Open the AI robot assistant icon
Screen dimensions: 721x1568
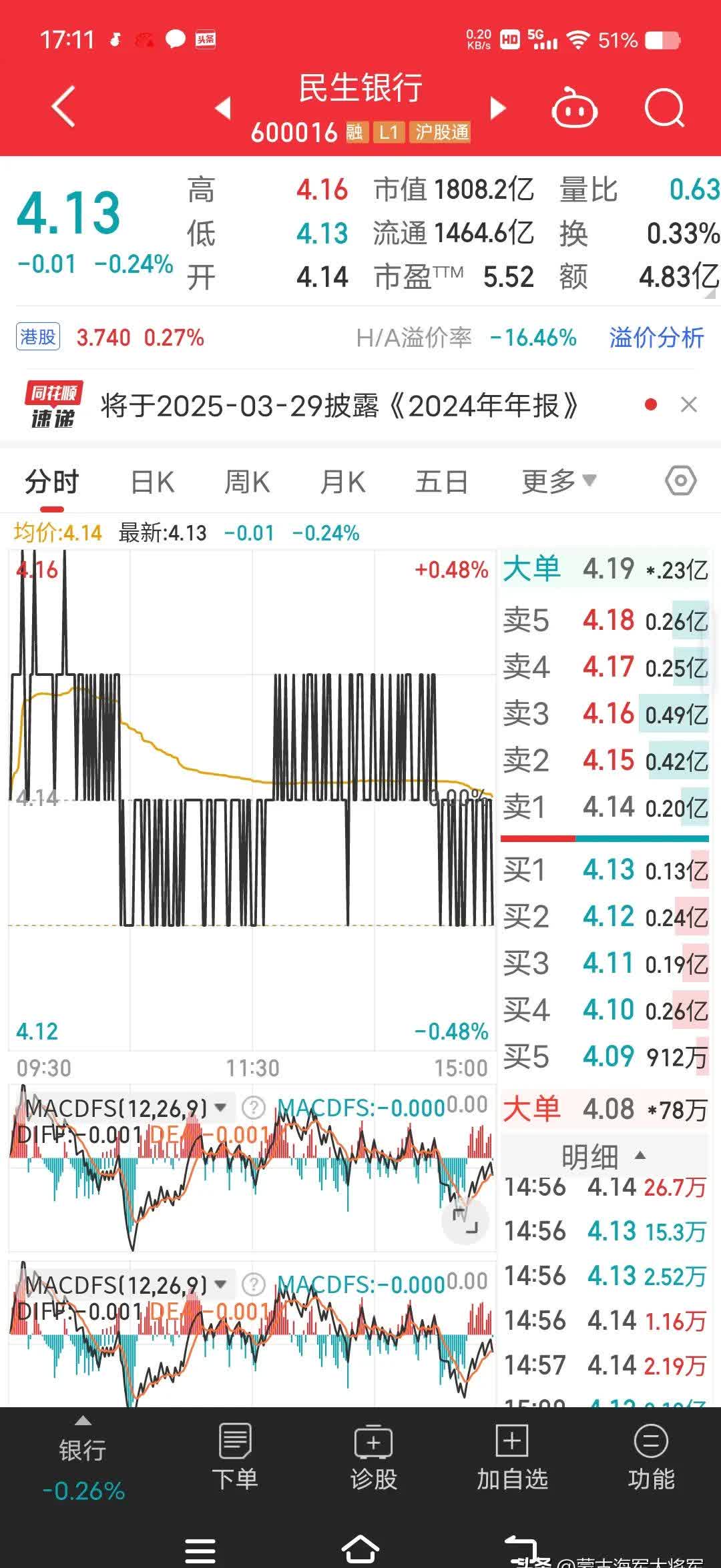tap(575, 107)
